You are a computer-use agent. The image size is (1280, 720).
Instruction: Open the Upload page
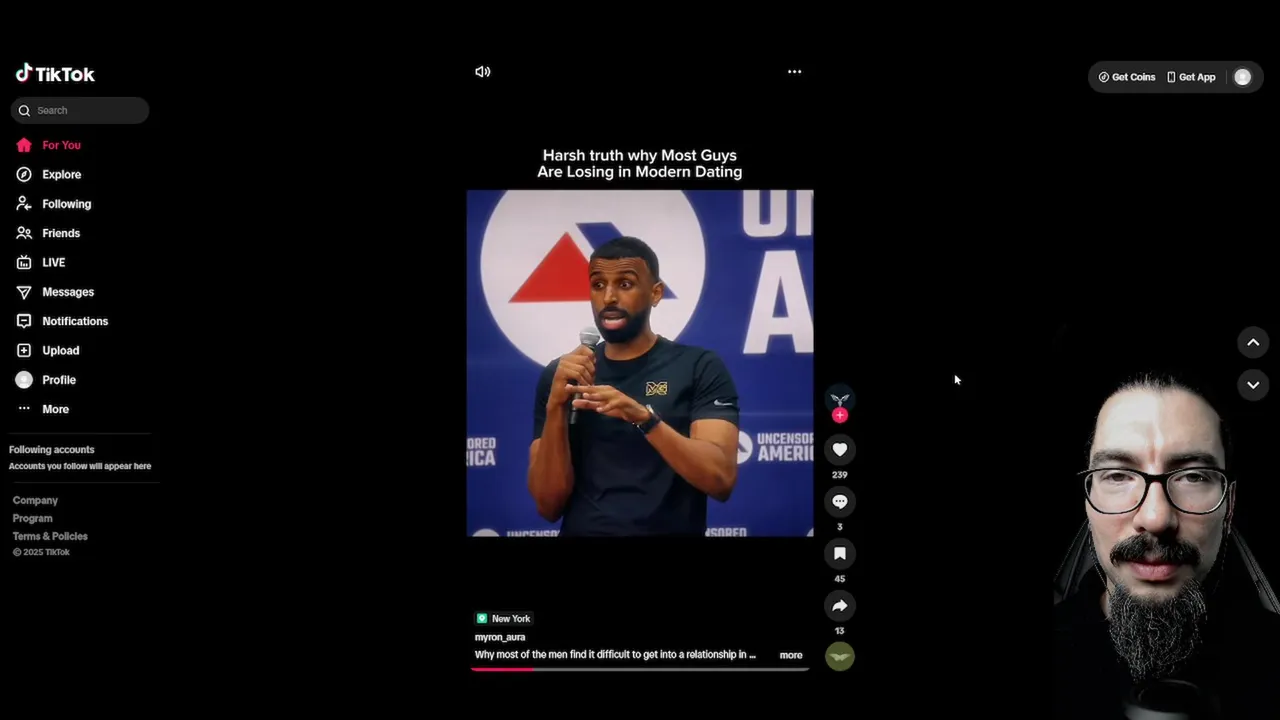[x=59, y=351]
